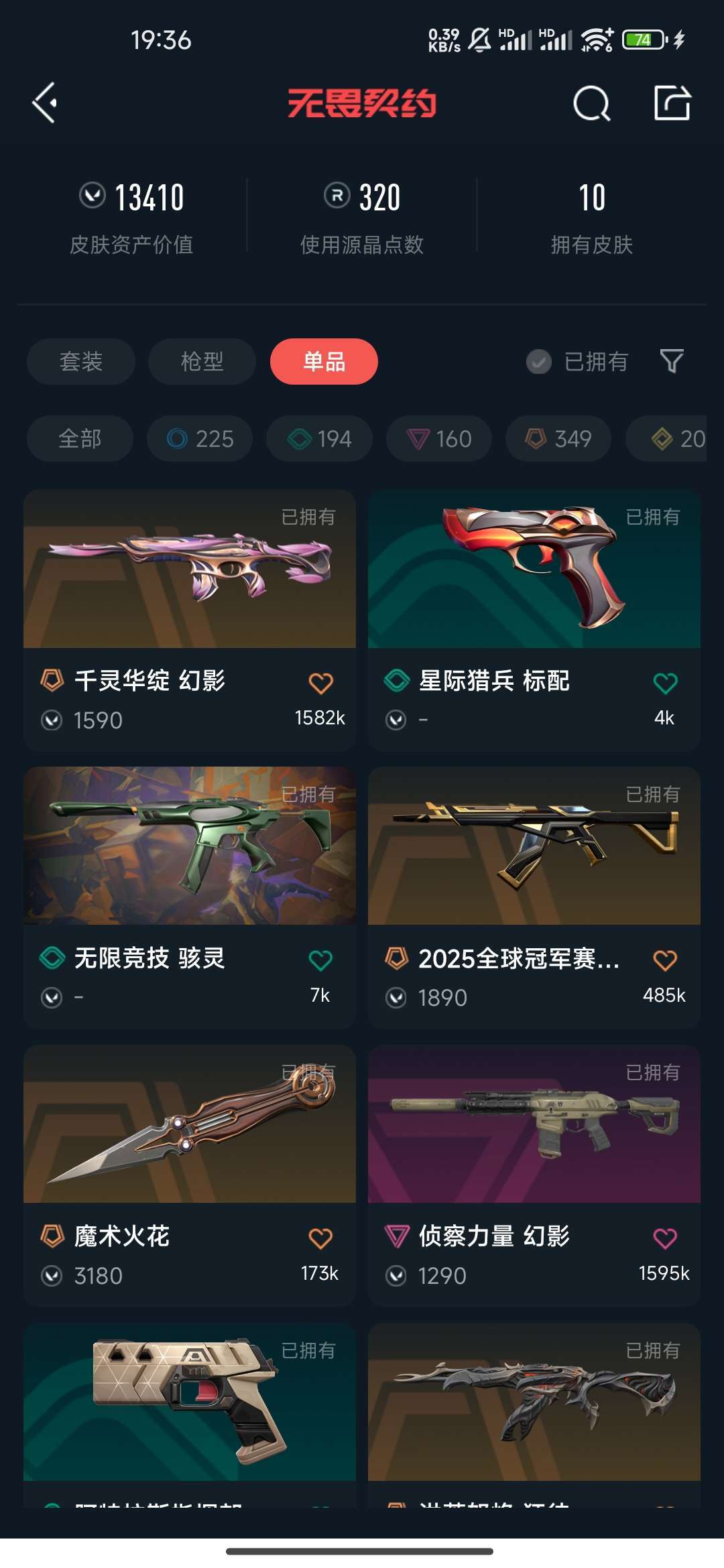Open the funnel filter options
The height and width of the screenshot is (1568, 724).
point(672,362)
